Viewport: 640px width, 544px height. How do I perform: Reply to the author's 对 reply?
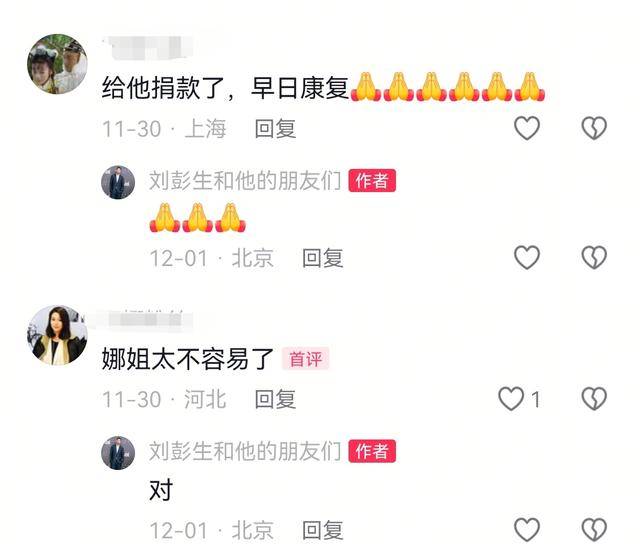pos(323,530)
